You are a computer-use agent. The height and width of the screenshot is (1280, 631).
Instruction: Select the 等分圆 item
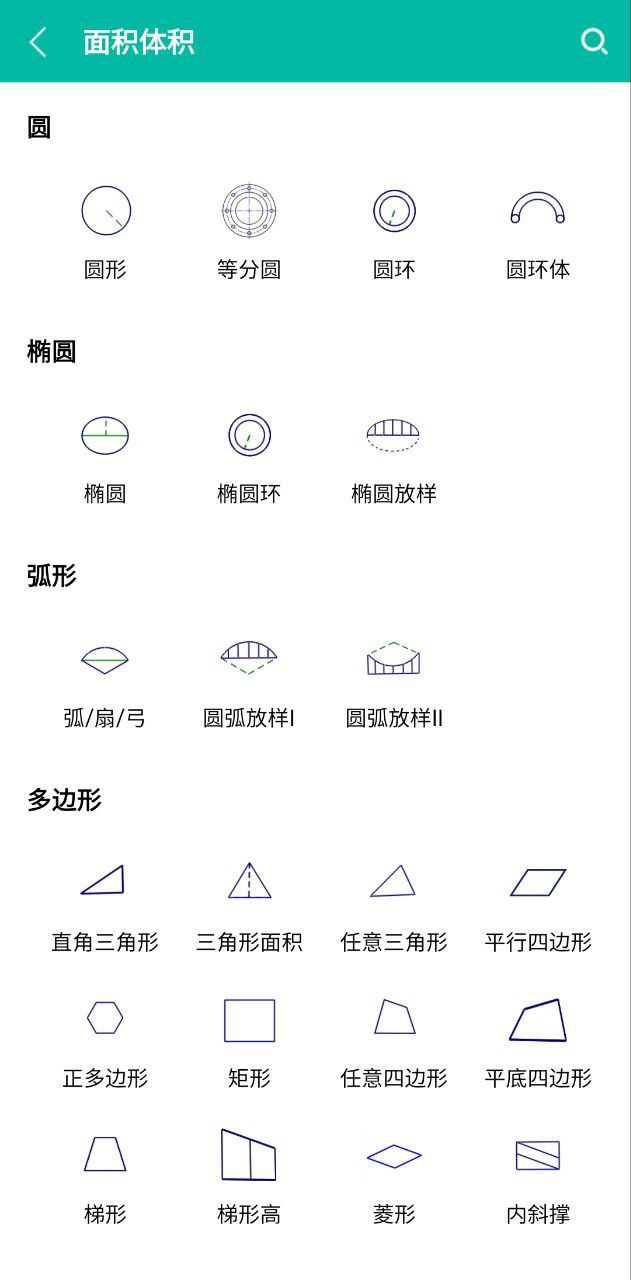coord(249,233)
